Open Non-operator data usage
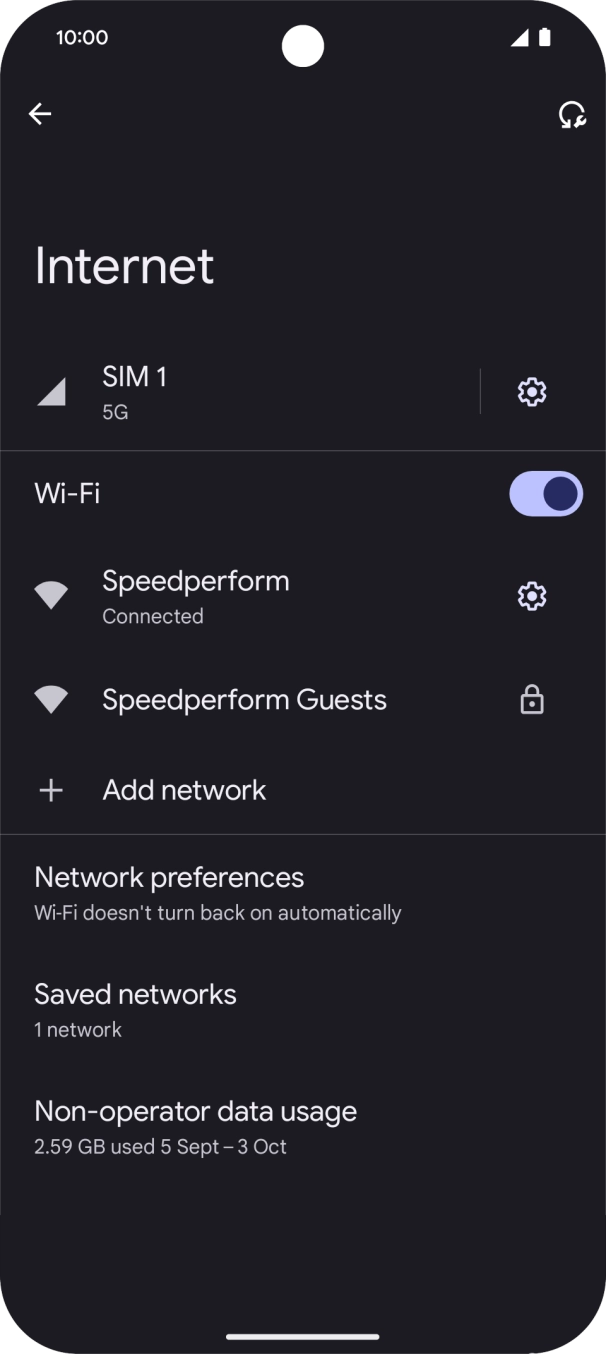 (x=195, y=1127)
